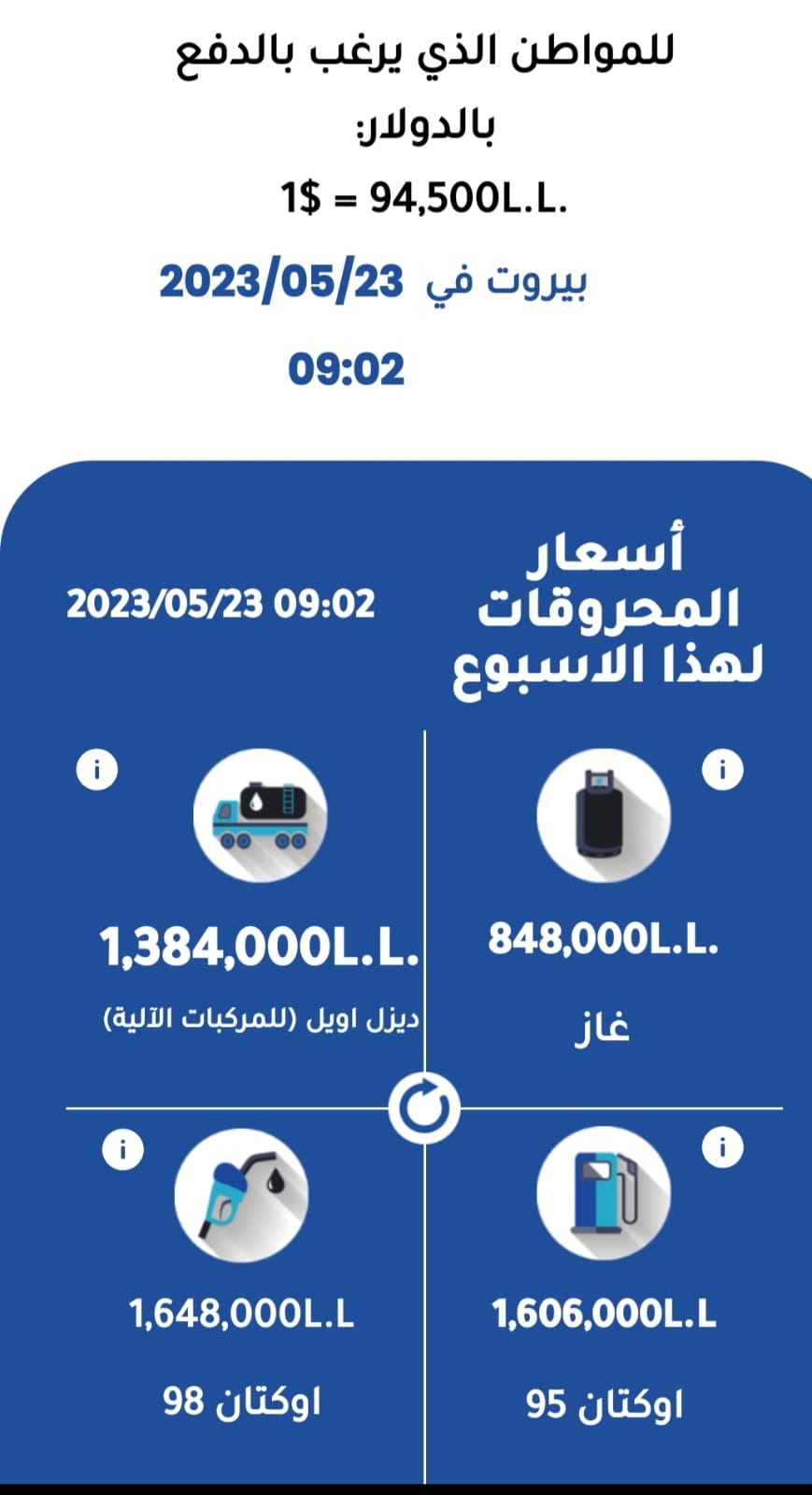The image size is (812, 1495).
Task: Tap the info icon for the gas cylinder price
Action: click(722, 771)
